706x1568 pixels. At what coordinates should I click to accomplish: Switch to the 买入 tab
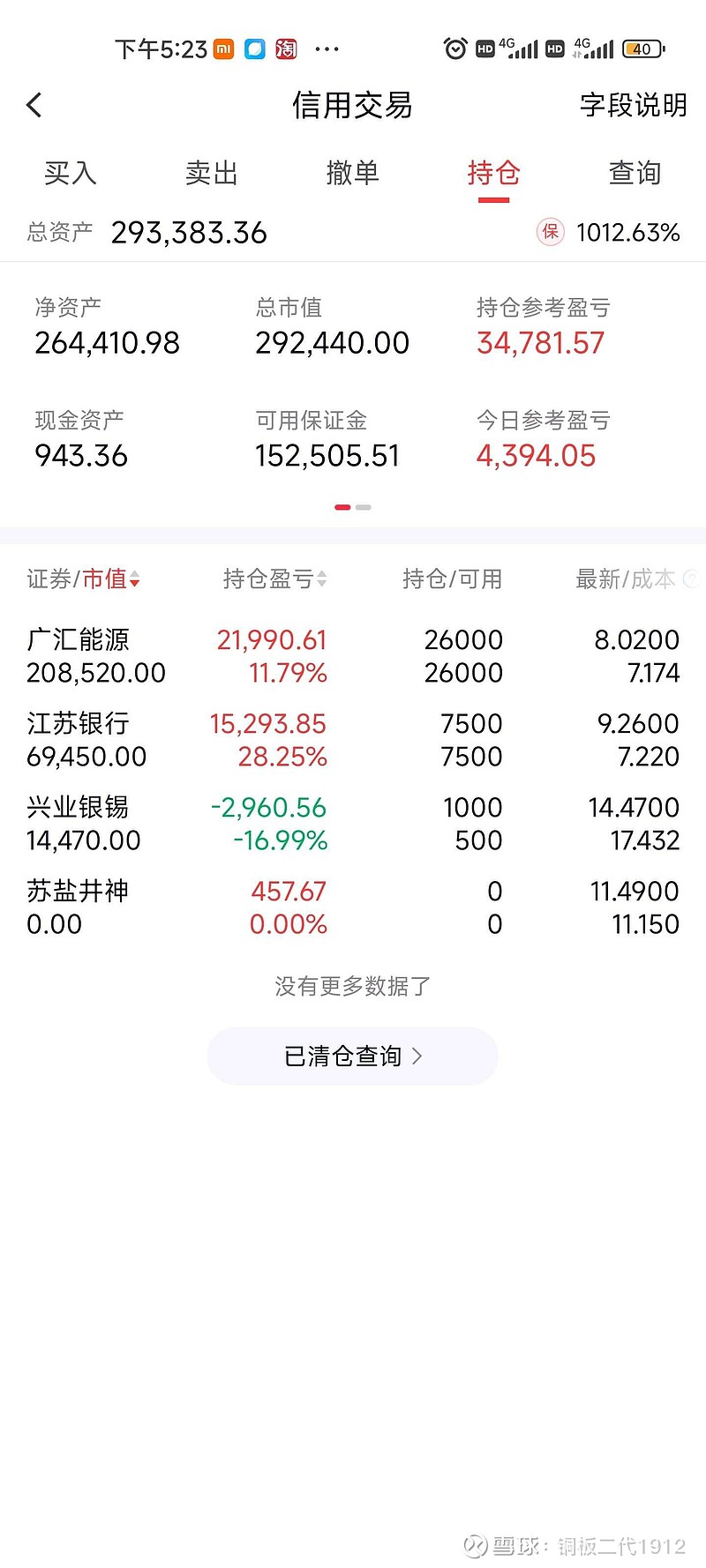coord(70,174)
